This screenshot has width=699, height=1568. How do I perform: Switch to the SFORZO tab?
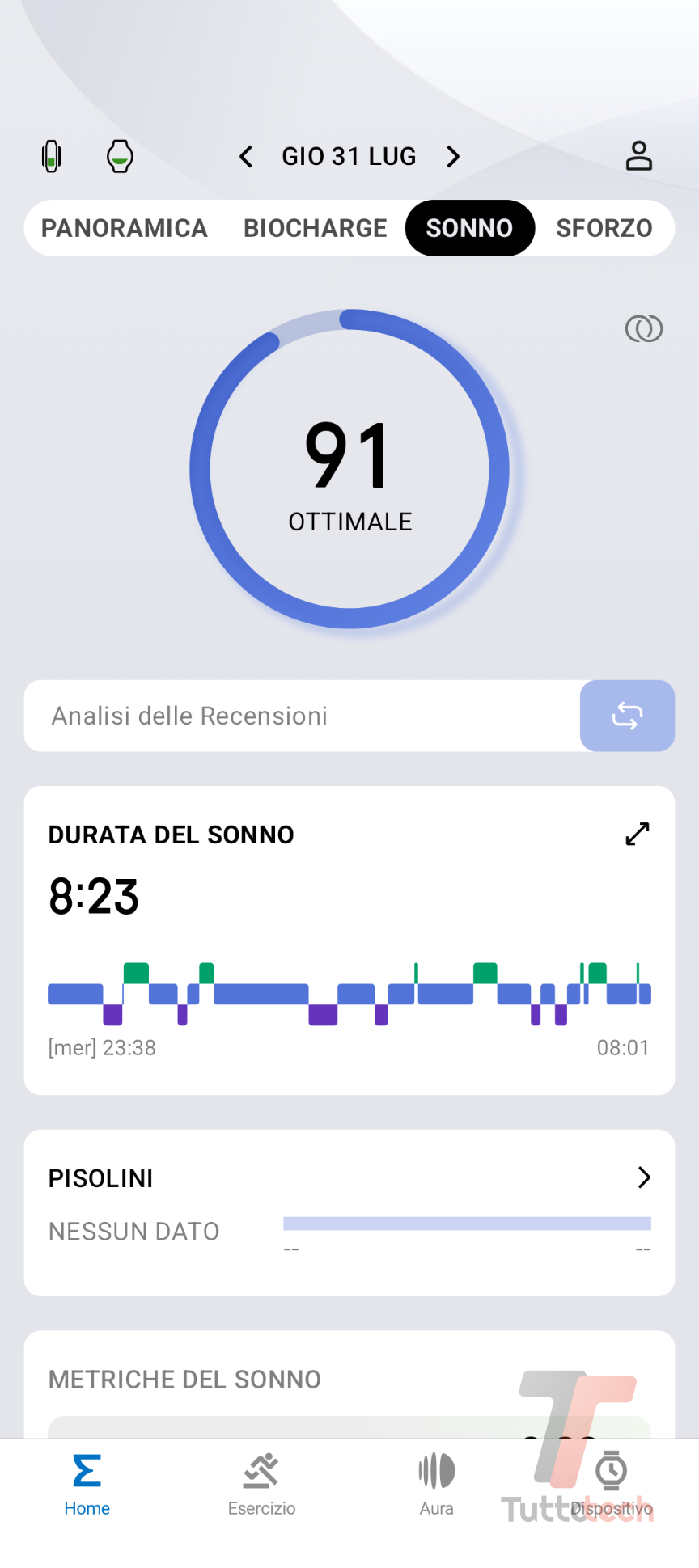604,228
